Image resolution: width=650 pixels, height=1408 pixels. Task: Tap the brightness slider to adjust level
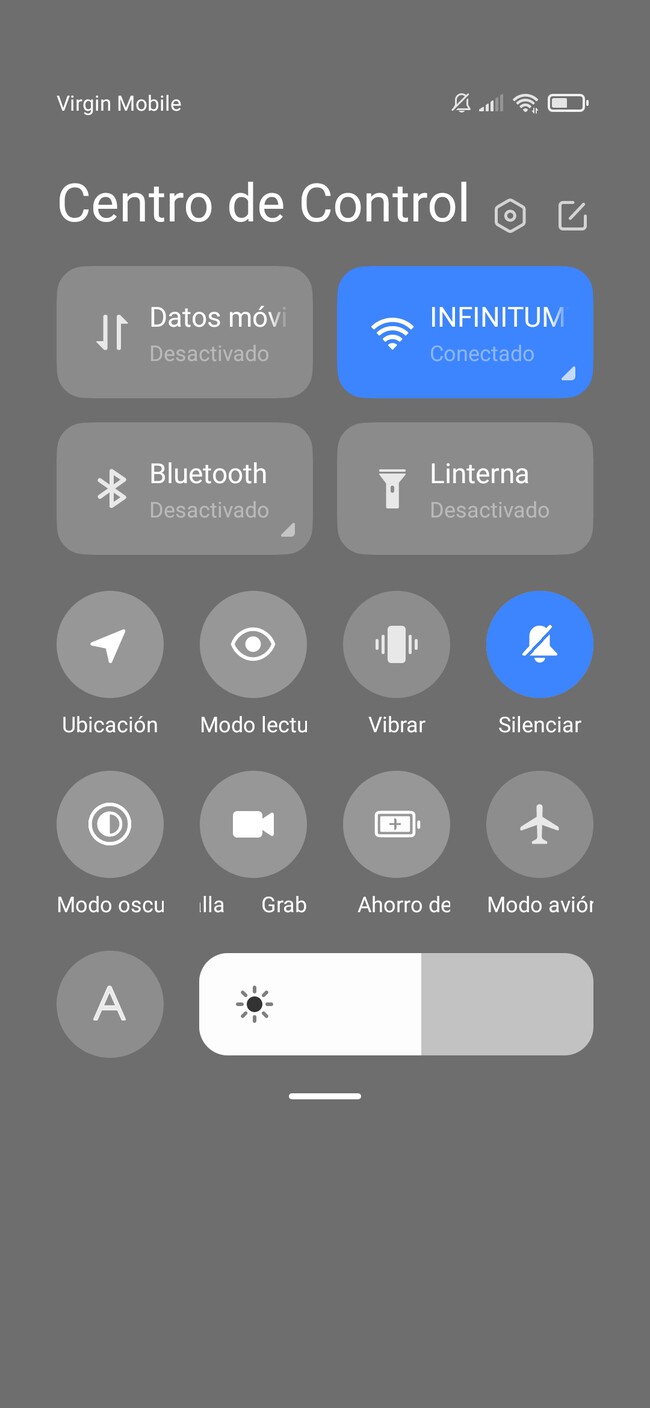click(x=396, y=1004)
